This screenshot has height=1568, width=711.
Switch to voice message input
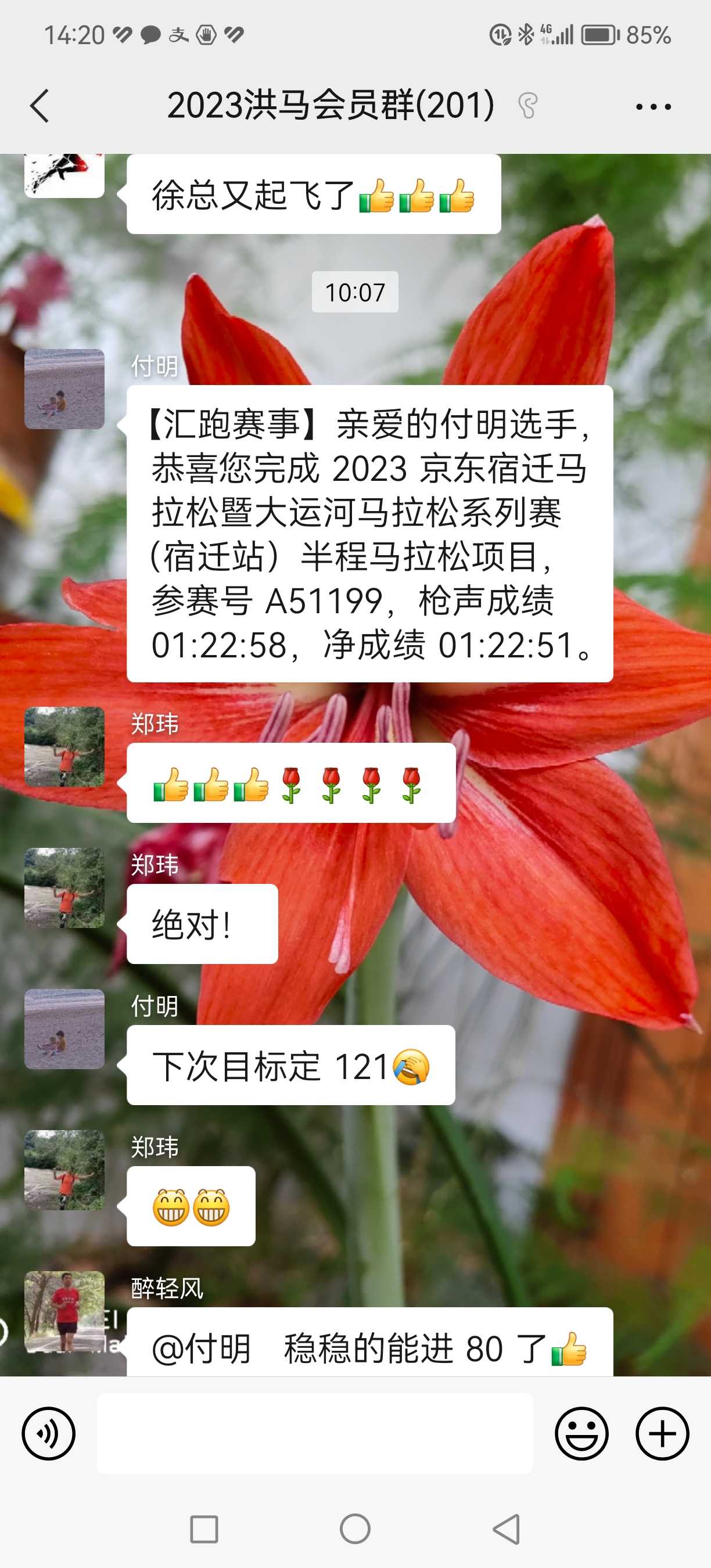(x=49, y=1433)
